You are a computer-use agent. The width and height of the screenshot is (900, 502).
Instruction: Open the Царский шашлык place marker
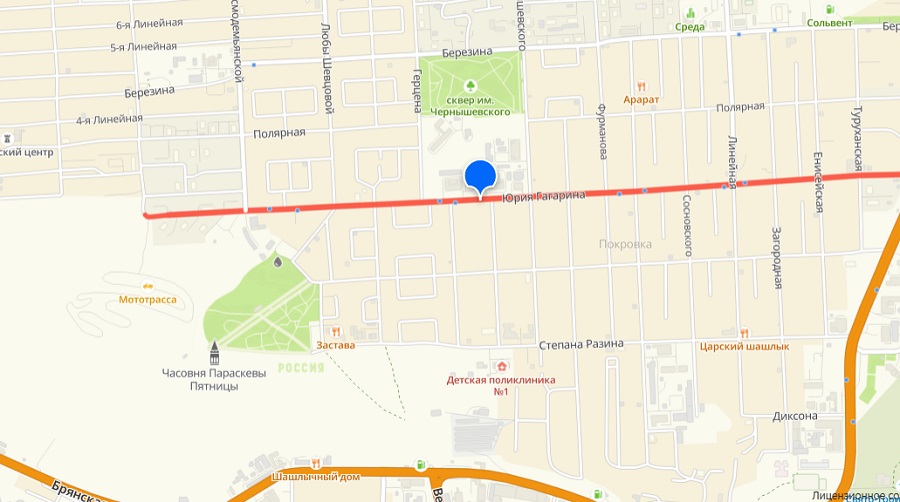coord(744,333)
